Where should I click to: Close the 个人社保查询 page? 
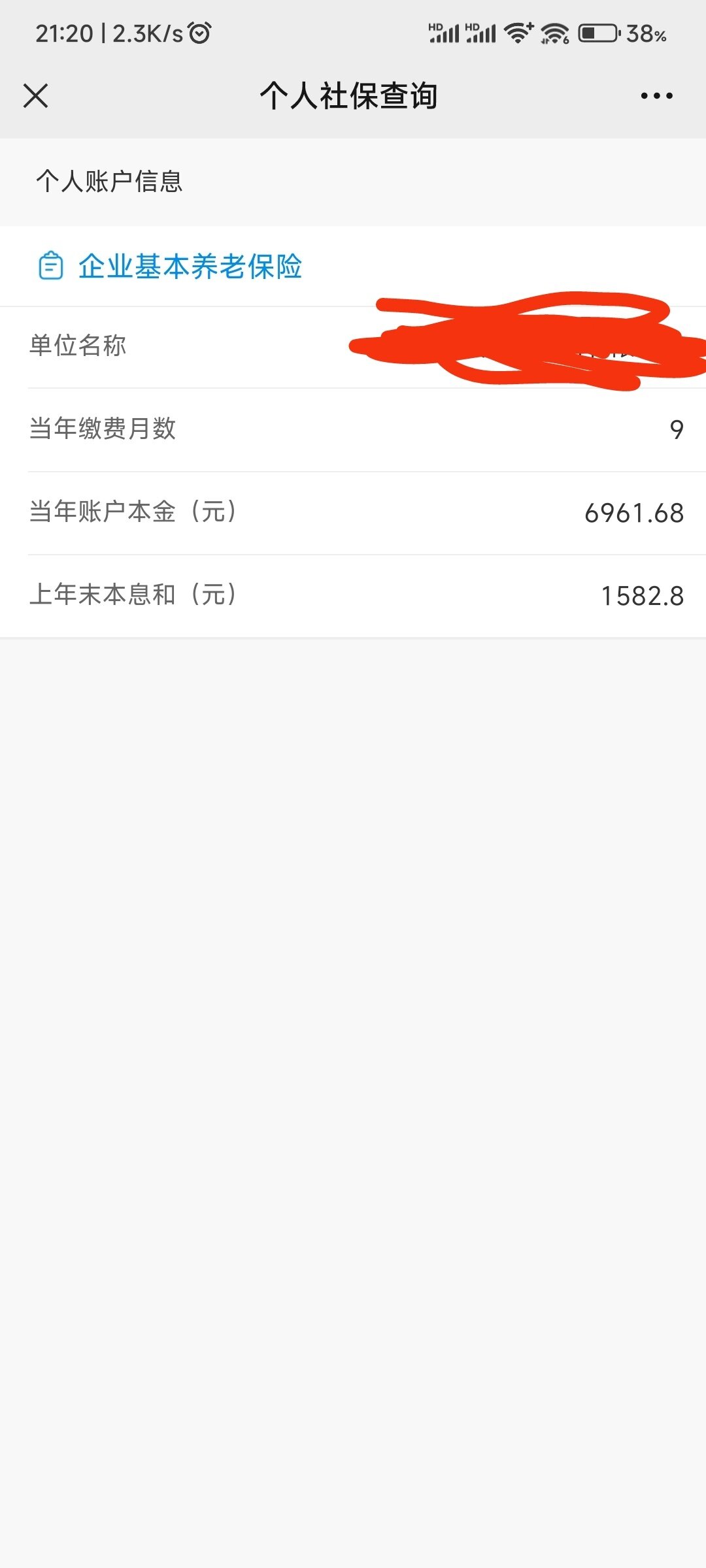[x=36, y=96]
